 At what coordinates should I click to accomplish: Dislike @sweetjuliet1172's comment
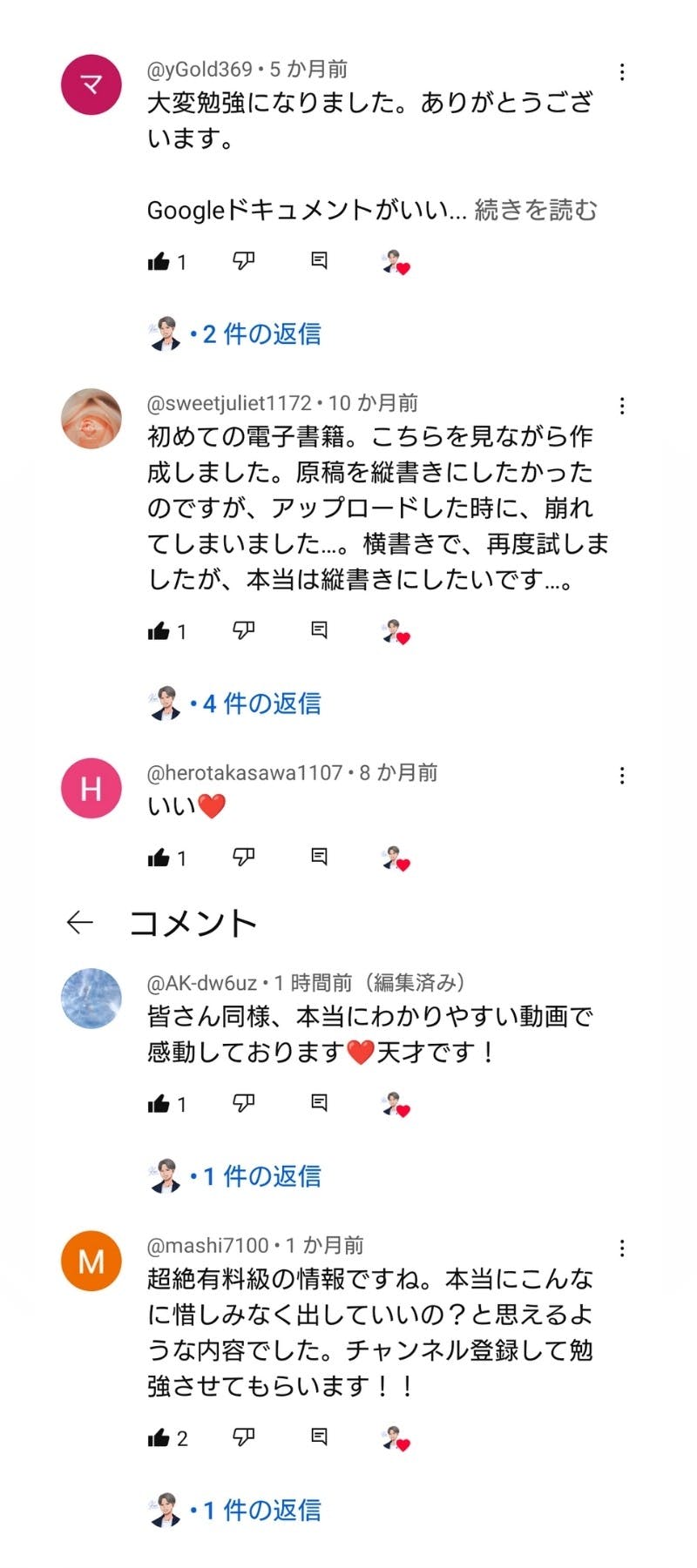[243, 630]
